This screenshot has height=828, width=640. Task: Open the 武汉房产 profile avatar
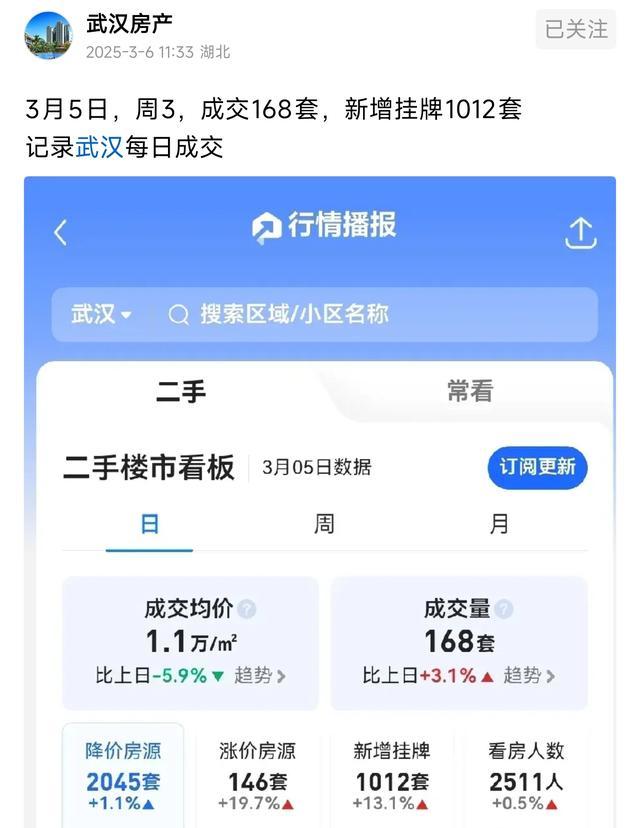click(48, 35)
